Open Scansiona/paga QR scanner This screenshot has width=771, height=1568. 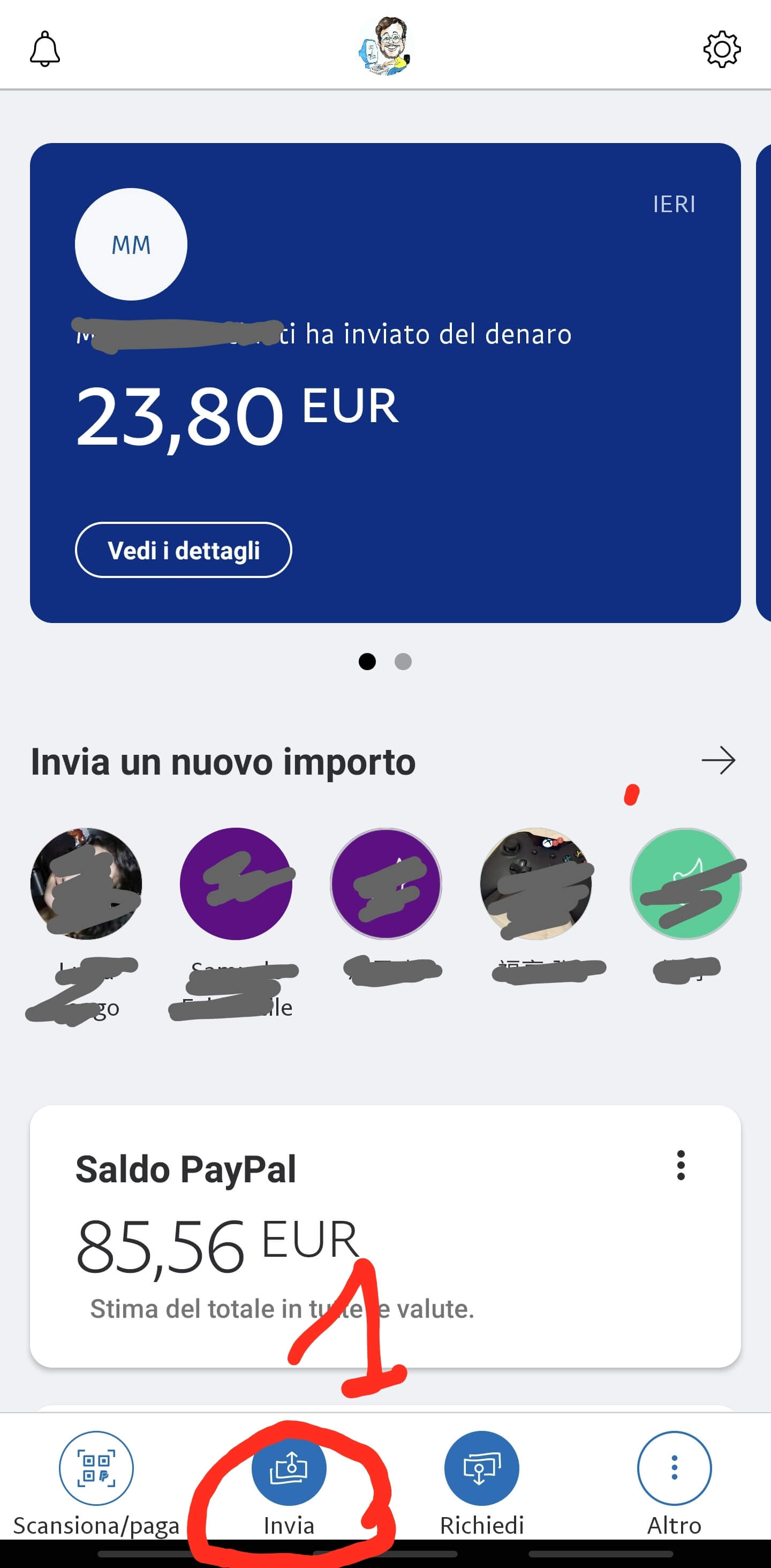point(96,1468)
